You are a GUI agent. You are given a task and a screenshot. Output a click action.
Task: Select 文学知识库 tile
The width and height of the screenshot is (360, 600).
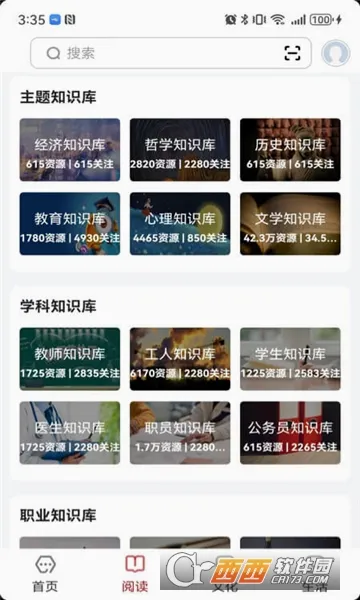point(290,223)
